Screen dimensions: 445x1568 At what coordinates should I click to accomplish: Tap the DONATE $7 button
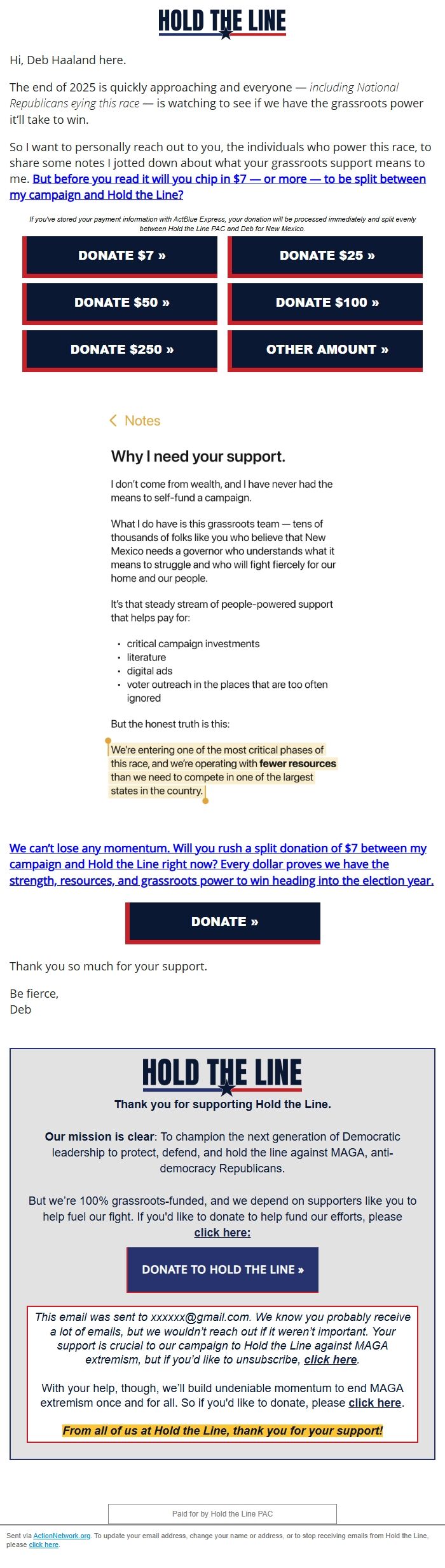tap(120, 257)
